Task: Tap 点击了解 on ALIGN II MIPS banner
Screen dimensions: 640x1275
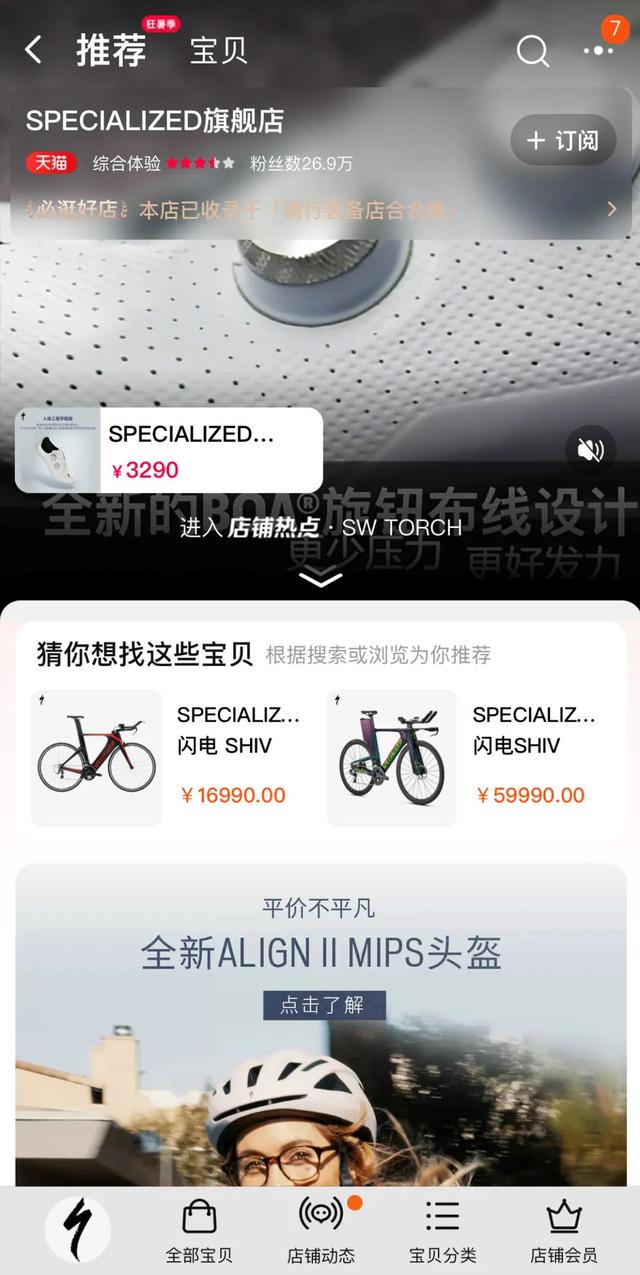Action: 324,1005
